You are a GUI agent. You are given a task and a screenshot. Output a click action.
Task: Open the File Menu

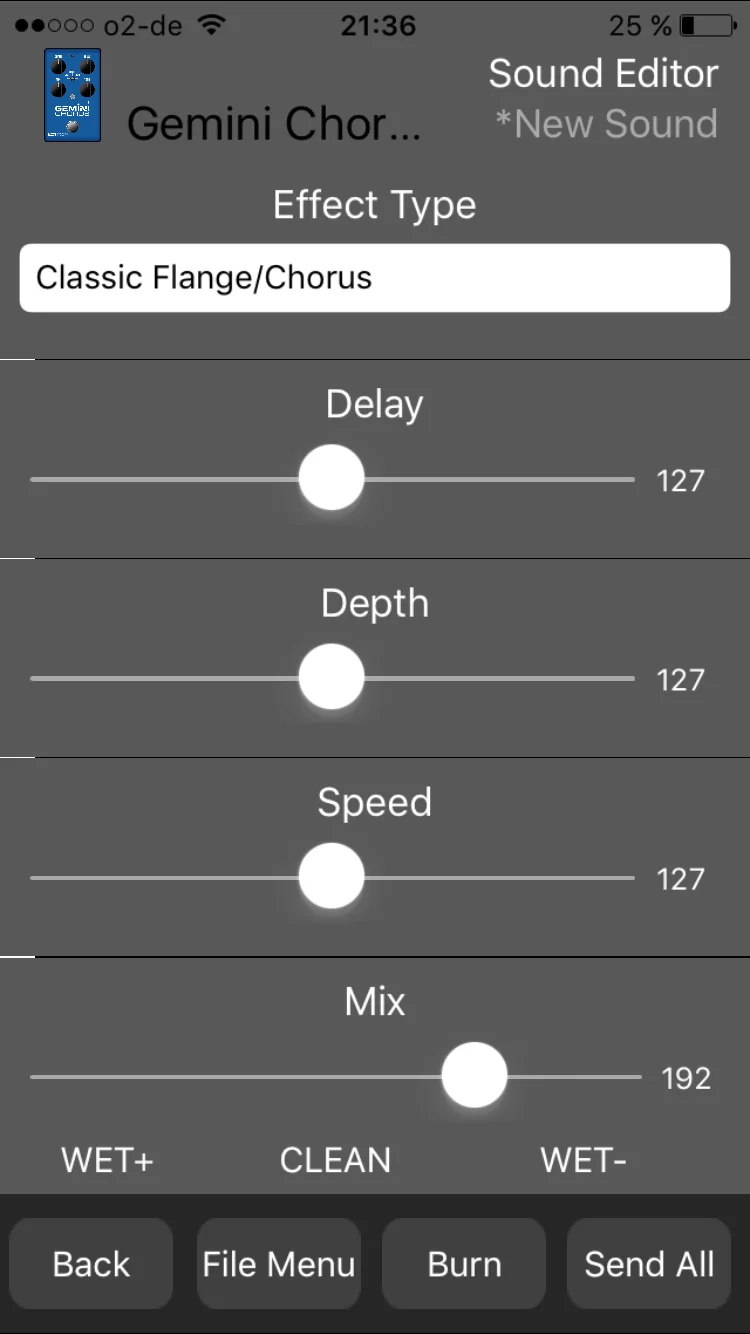(x=278, y=1264)
